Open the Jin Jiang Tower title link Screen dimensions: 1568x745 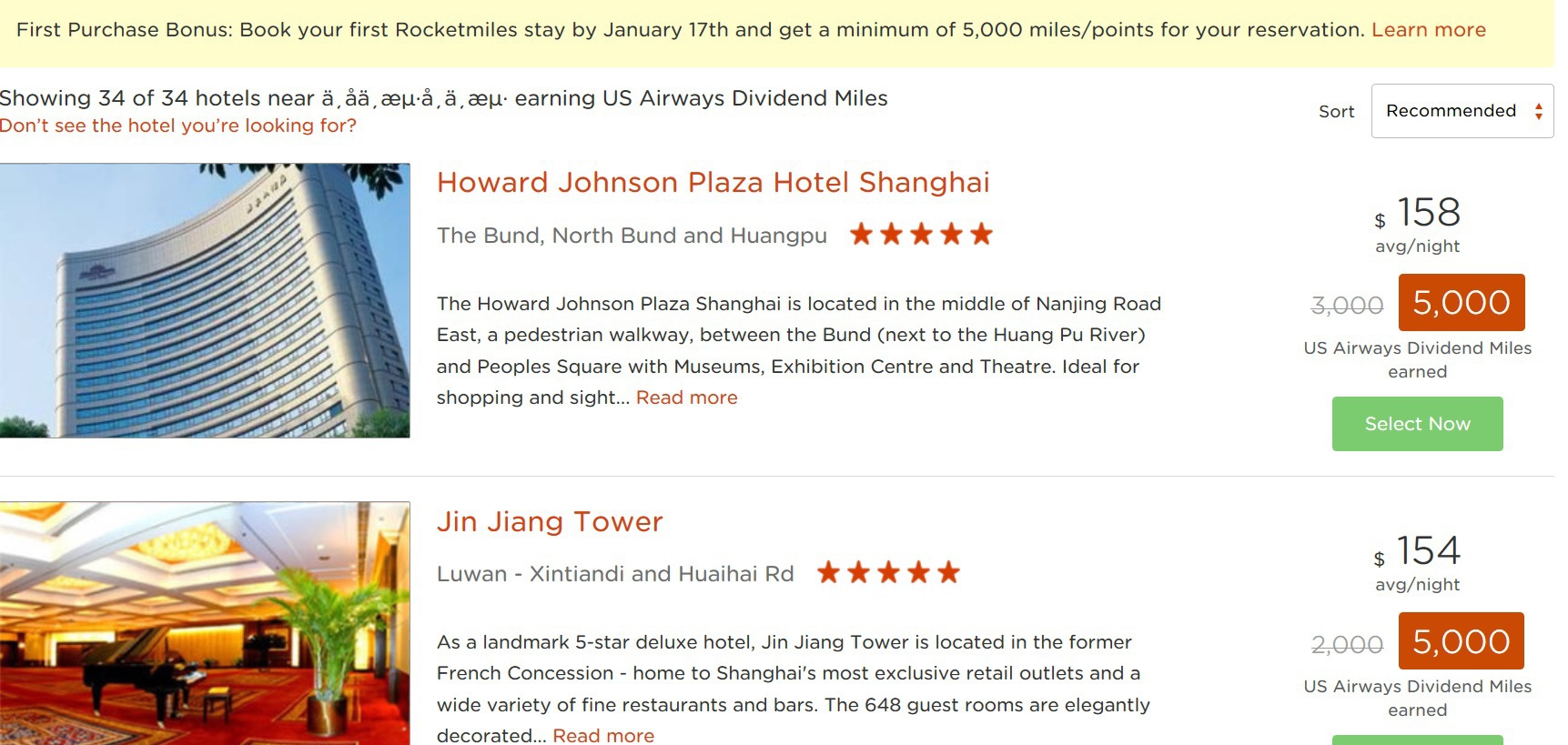[550, 522]
